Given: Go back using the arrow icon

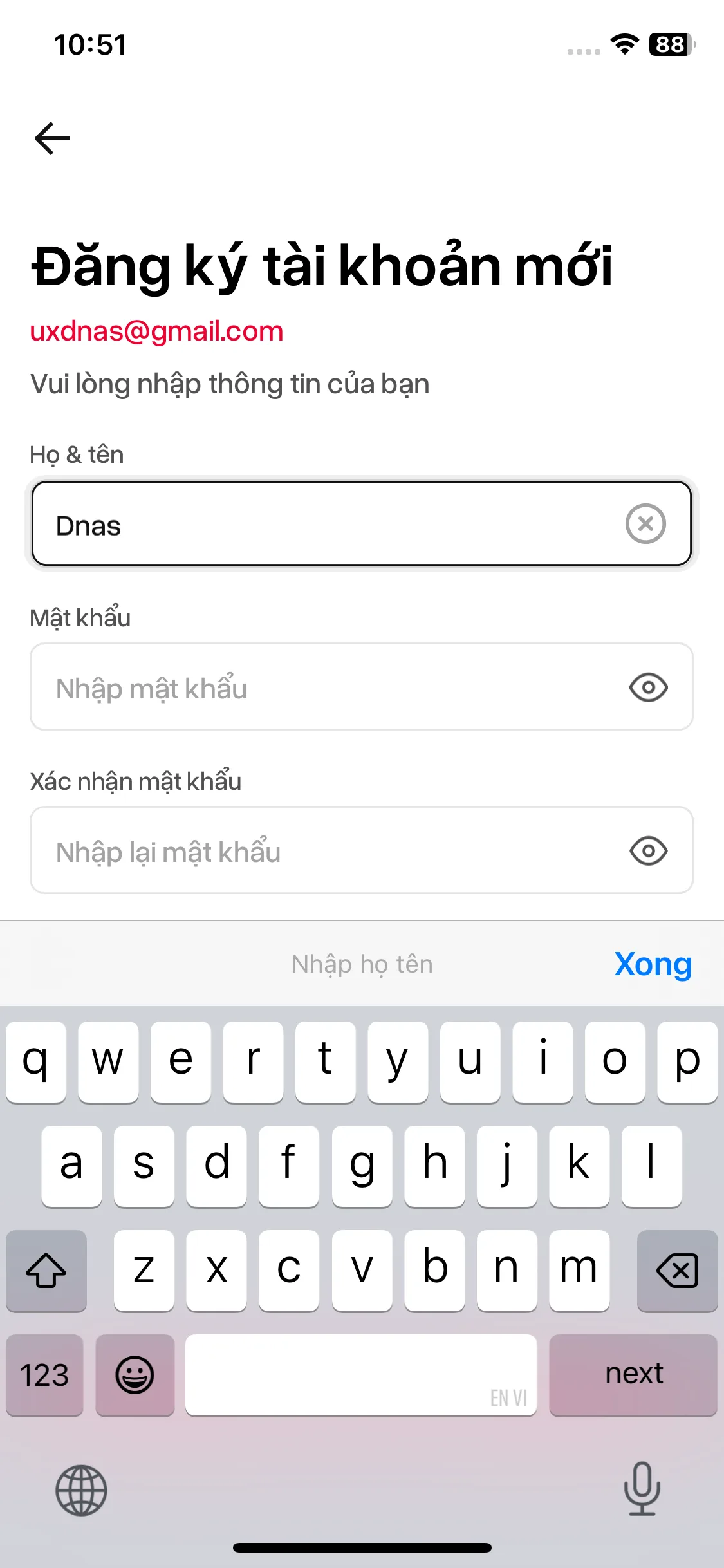Looking at the screenshot, I should pos(51,138).
